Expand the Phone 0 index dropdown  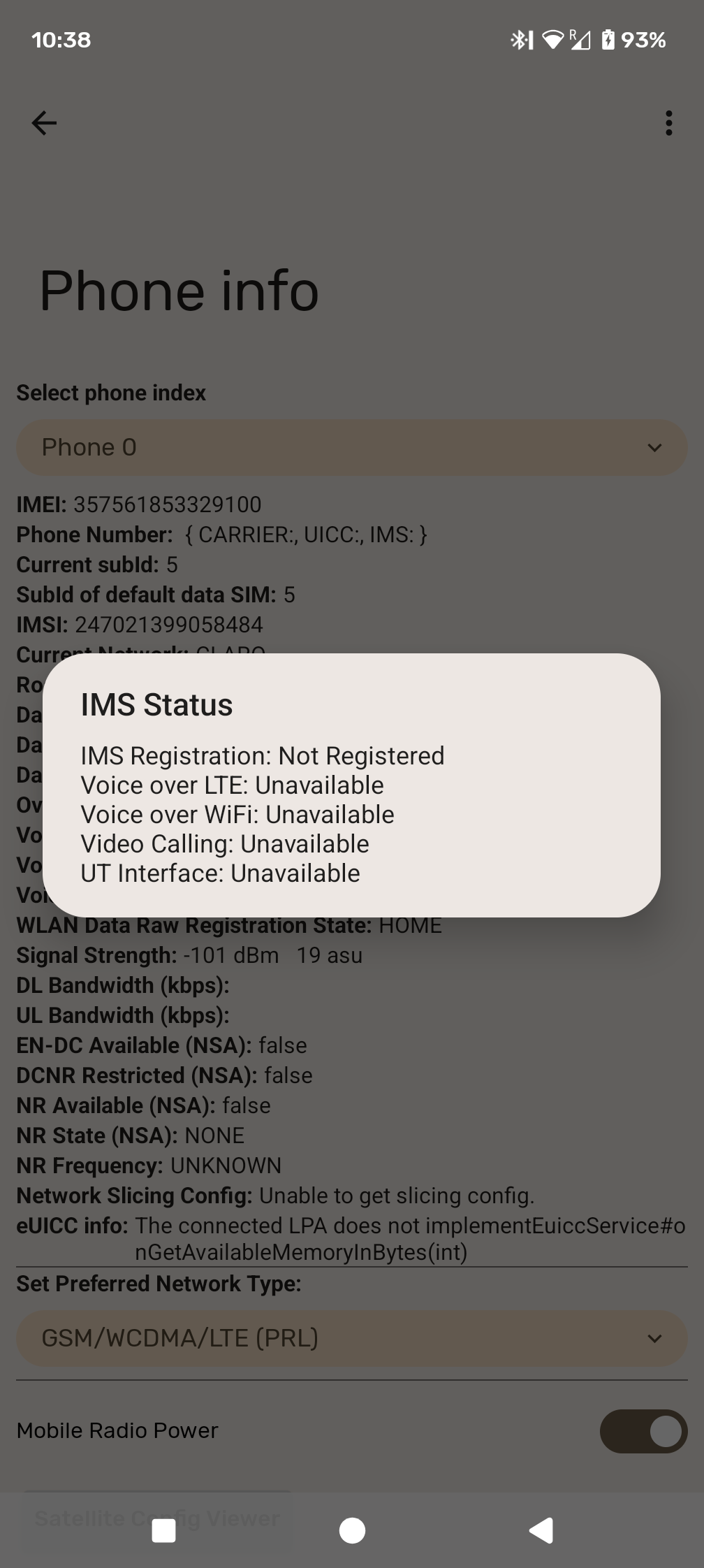(x=351, y=447)
